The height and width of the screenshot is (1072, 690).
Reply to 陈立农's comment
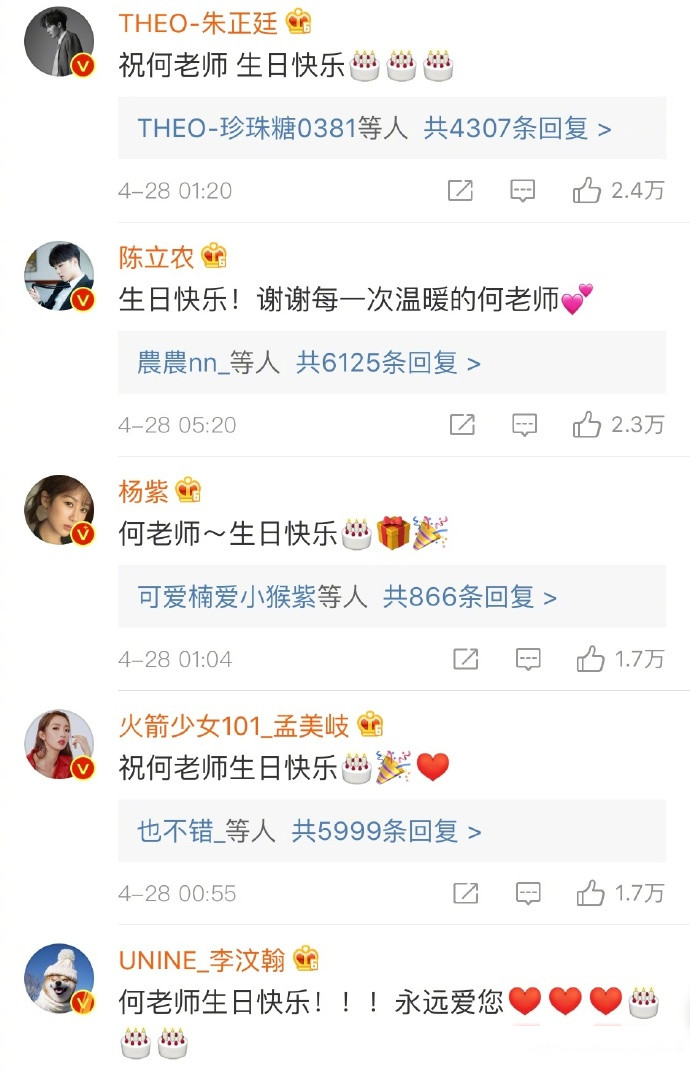(525, 425)
